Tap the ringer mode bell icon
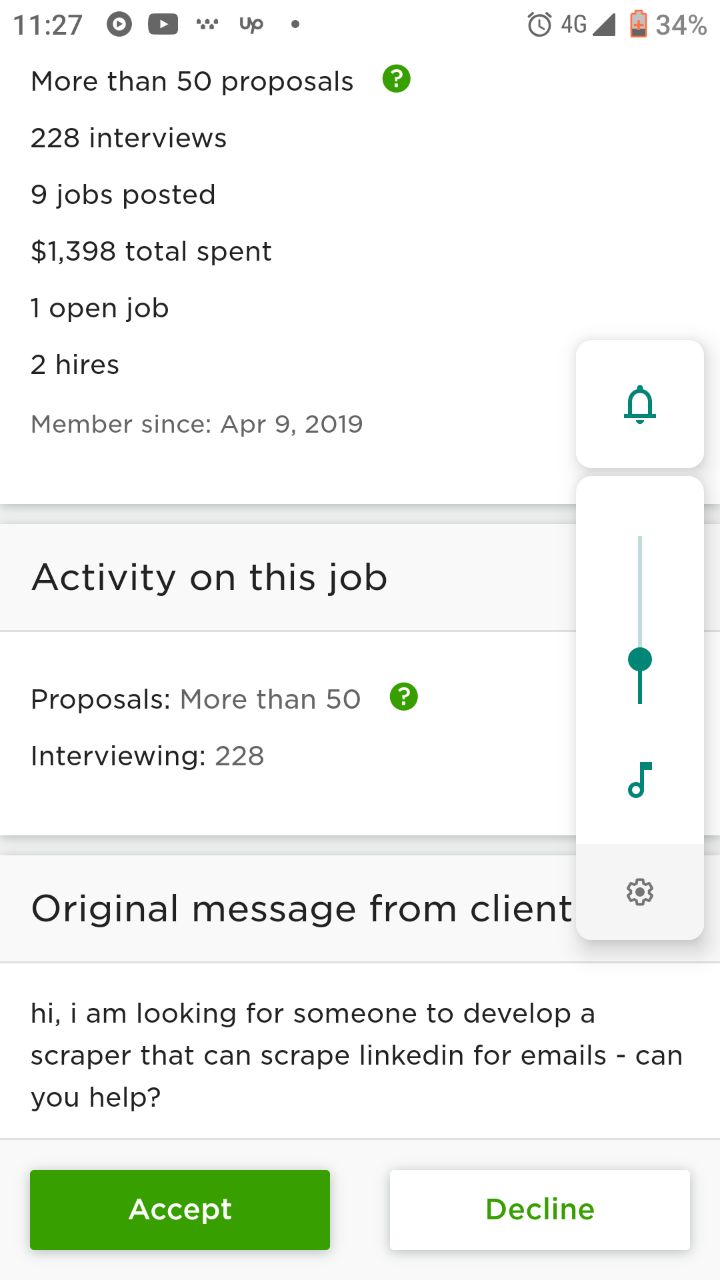The image size is (720, 1280). [640, 404]
